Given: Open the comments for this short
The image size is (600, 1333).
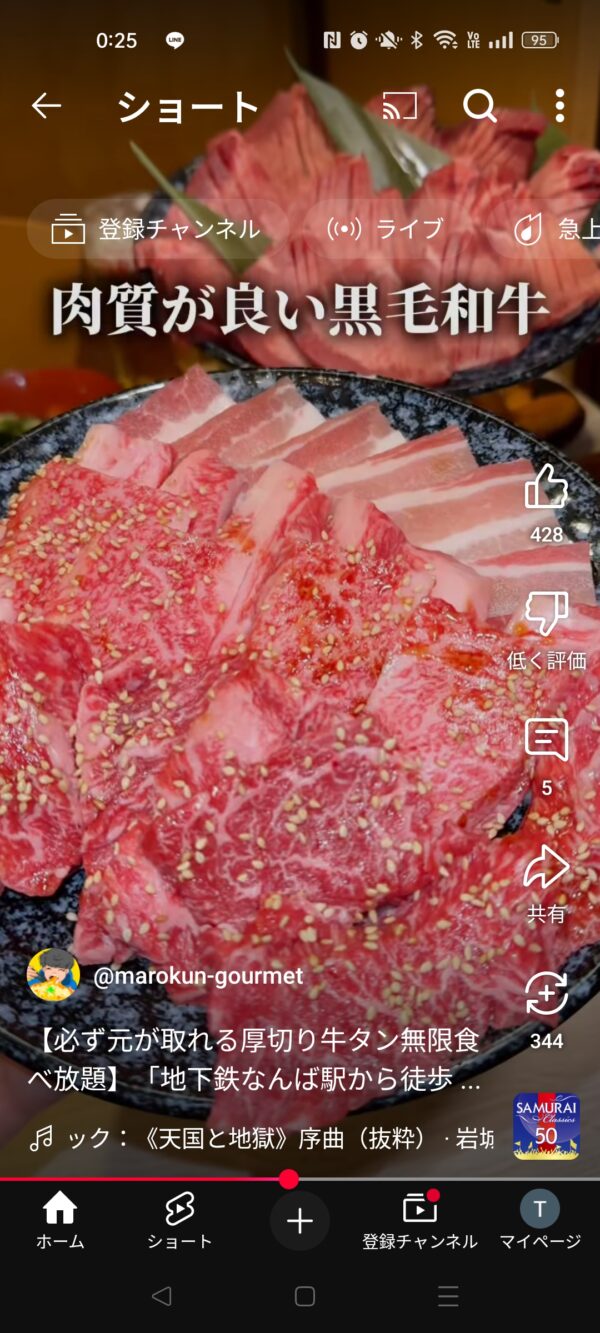Looking at the screenshot, I should 546,740.
